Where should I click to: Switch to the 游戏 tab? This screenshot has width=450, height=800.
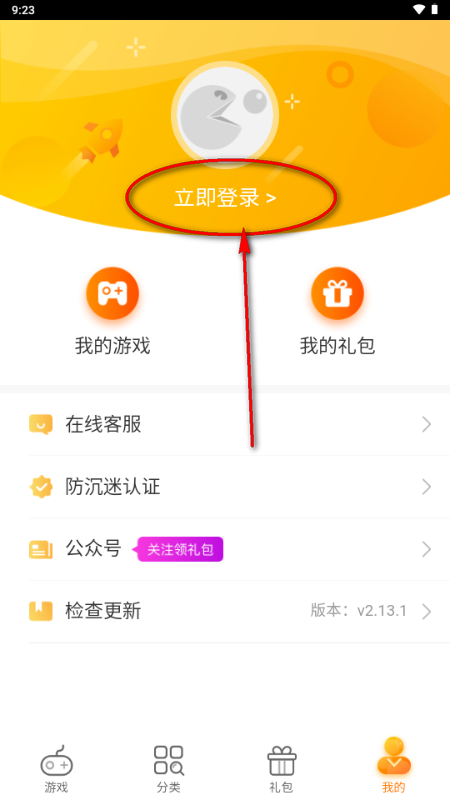click(x=56, y=769)
